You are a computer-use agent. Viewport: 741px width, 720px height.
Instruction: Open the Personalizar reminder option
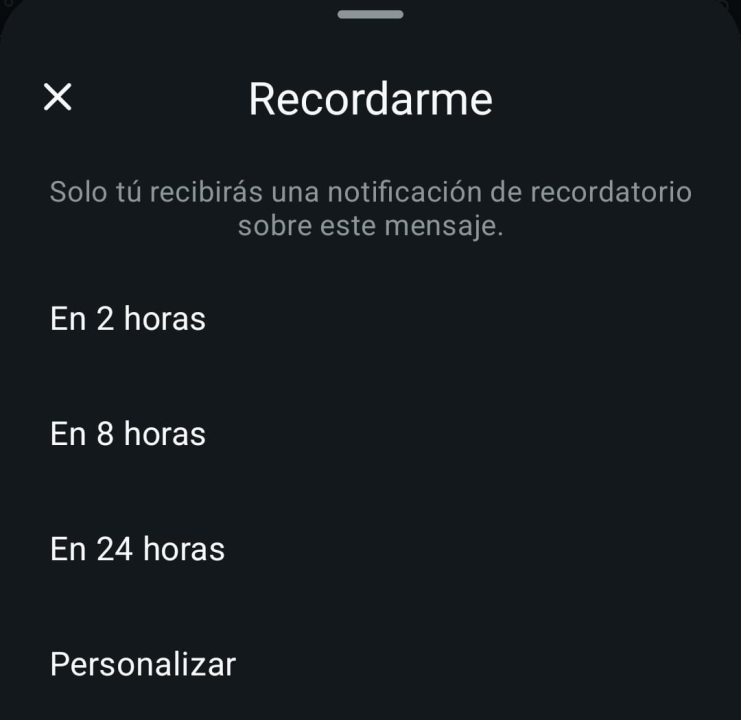[143, 664]
